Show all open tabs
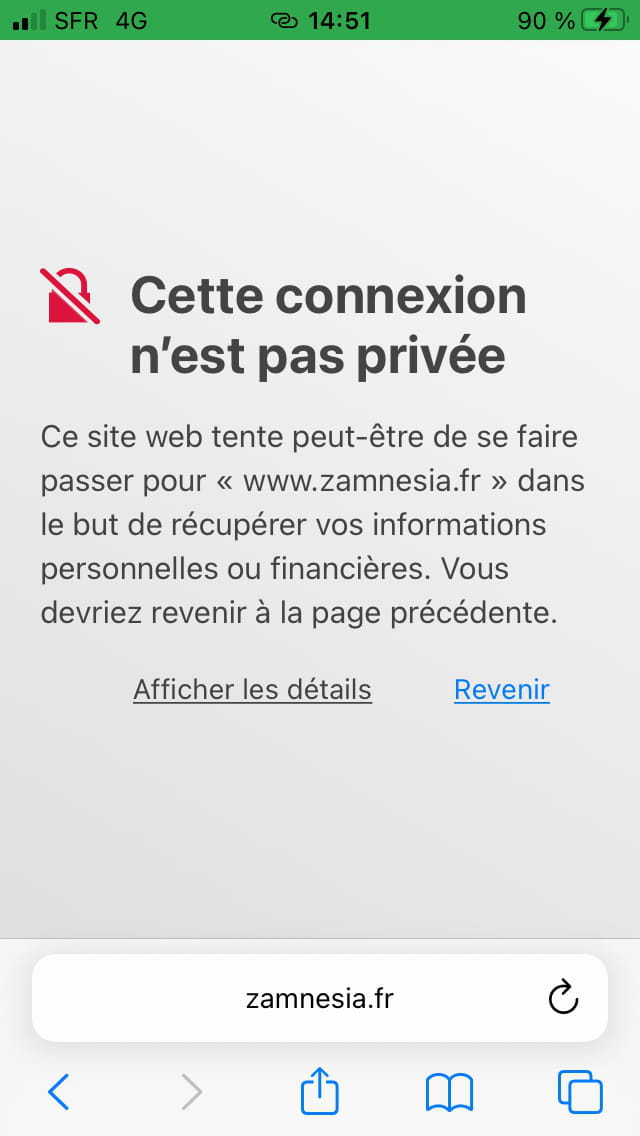The image size is (640, 1136). click(x=580, y=1092)
